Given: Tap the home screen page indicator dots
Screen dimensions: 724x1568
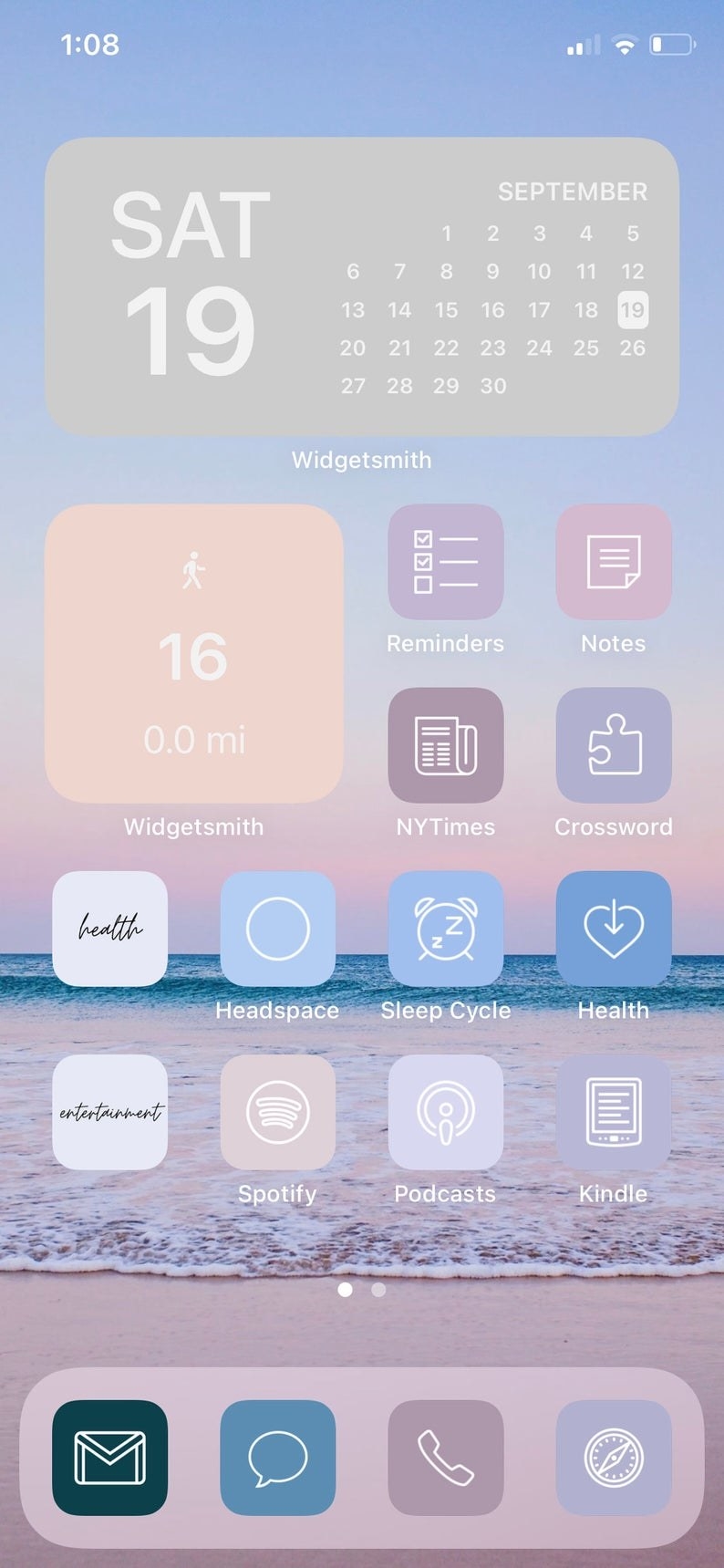Looking at the screenshot, I should (x=362, y=1289).
